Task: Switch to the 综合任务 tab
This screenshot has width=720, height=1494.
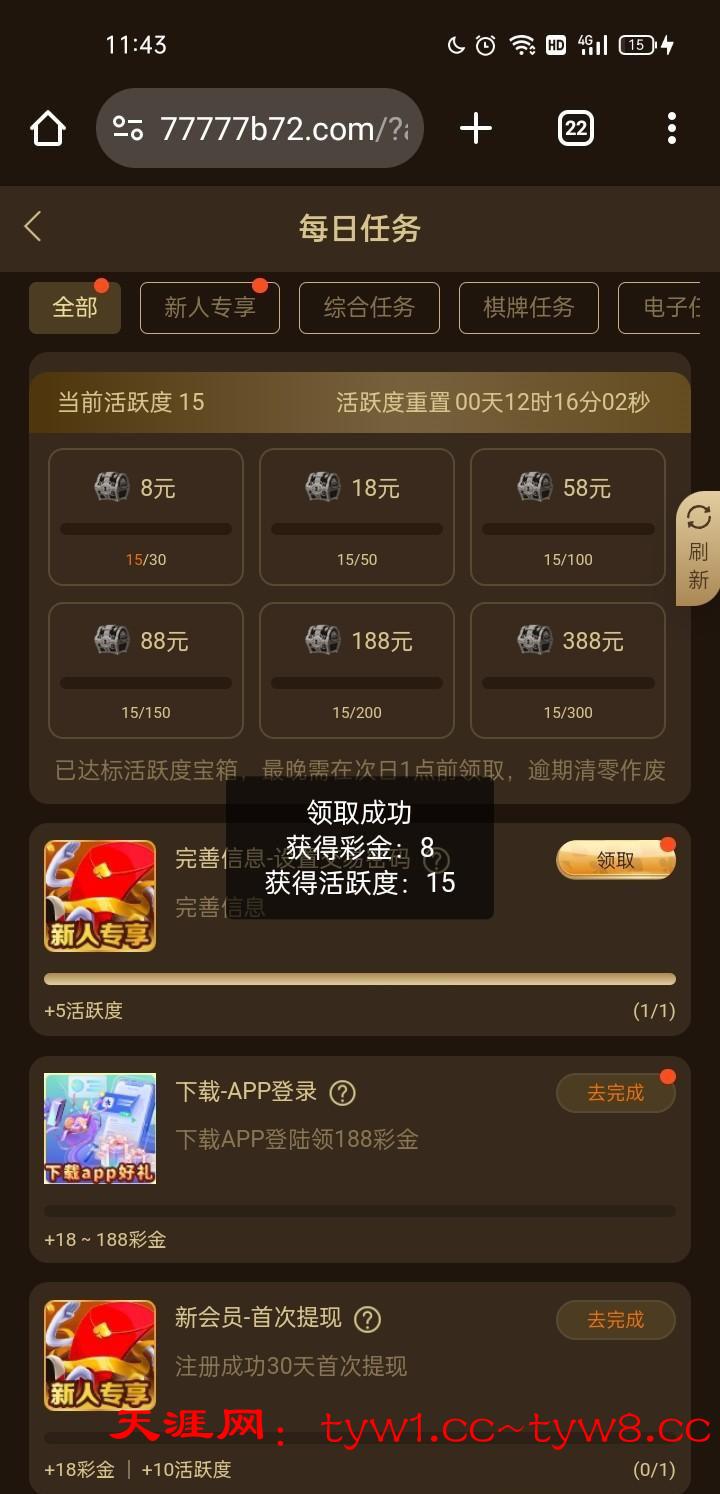Action: pos(369,307)
